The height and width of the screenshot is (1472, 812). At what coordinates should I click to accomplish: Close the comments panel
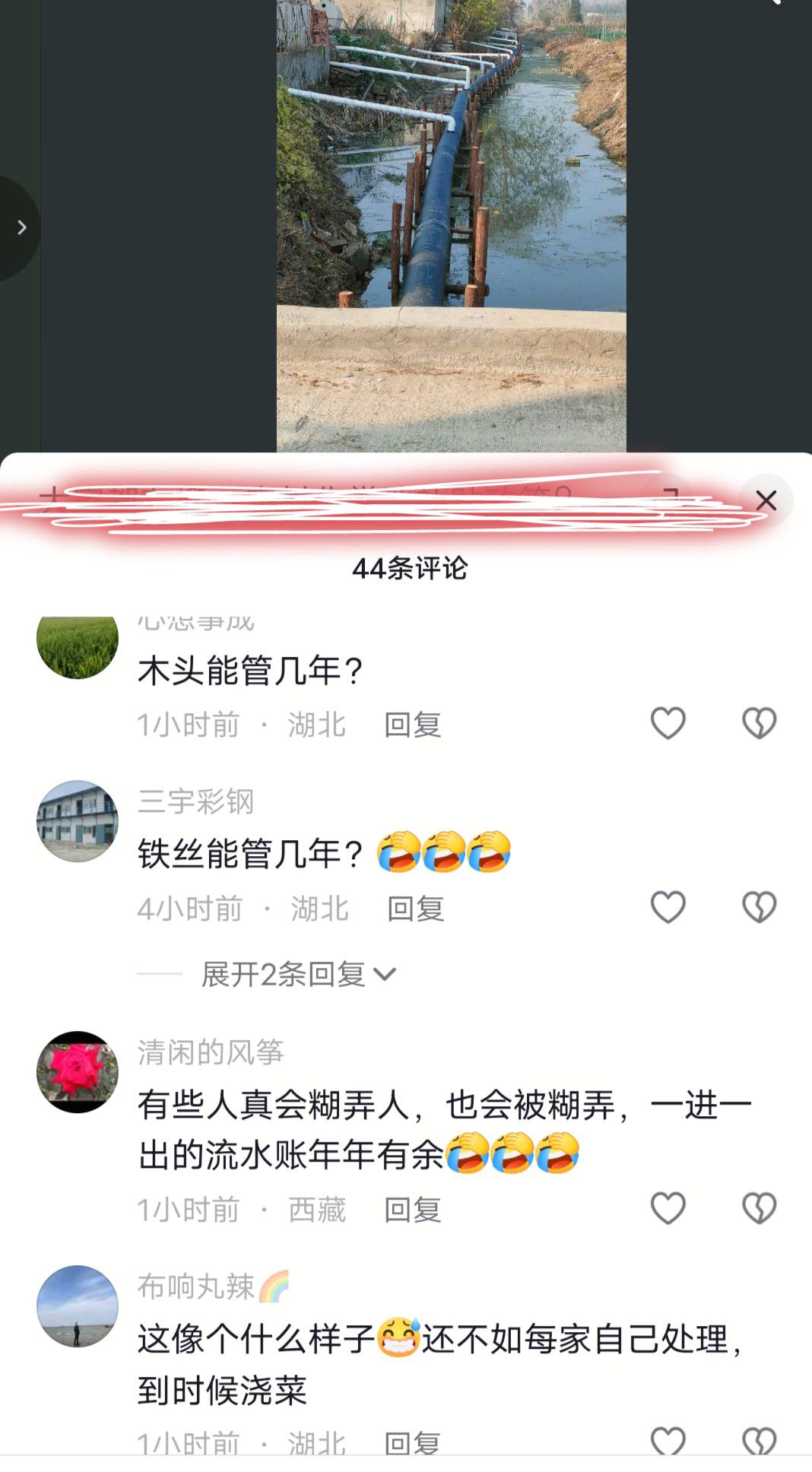click(766, 500)
